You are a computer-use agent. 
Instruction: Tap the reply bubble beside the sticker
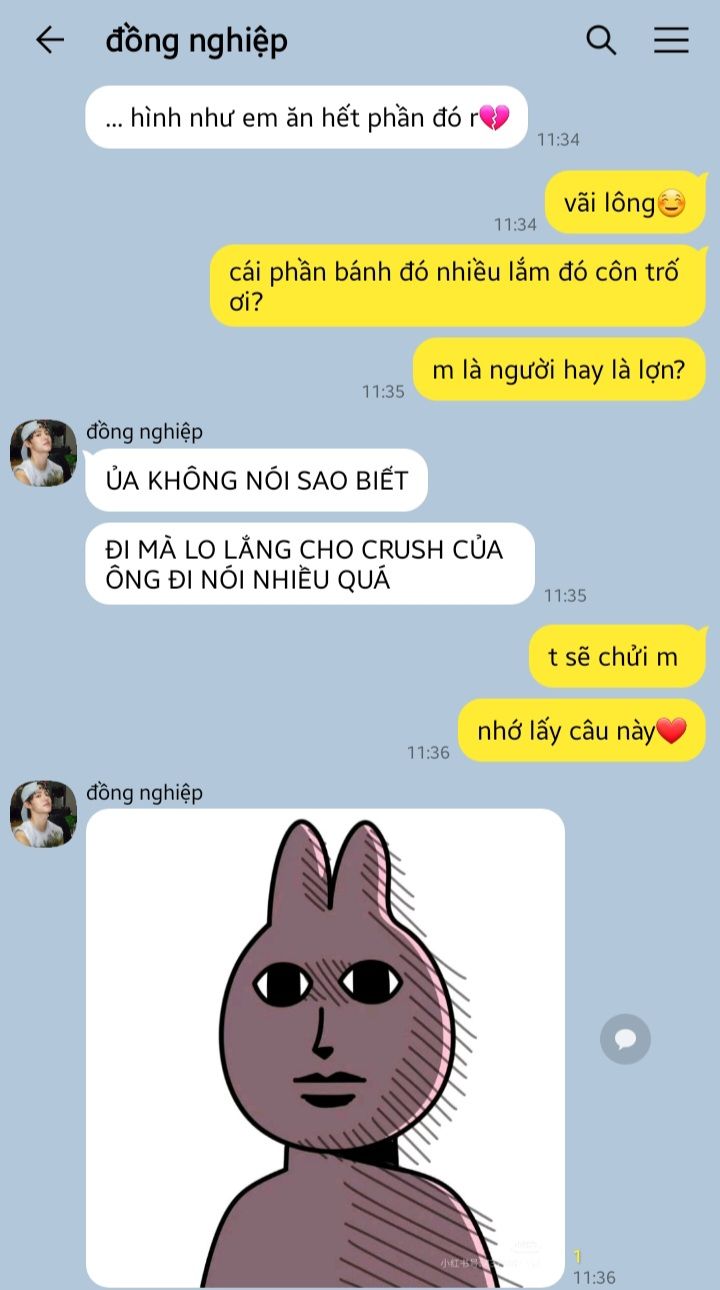625,1039
